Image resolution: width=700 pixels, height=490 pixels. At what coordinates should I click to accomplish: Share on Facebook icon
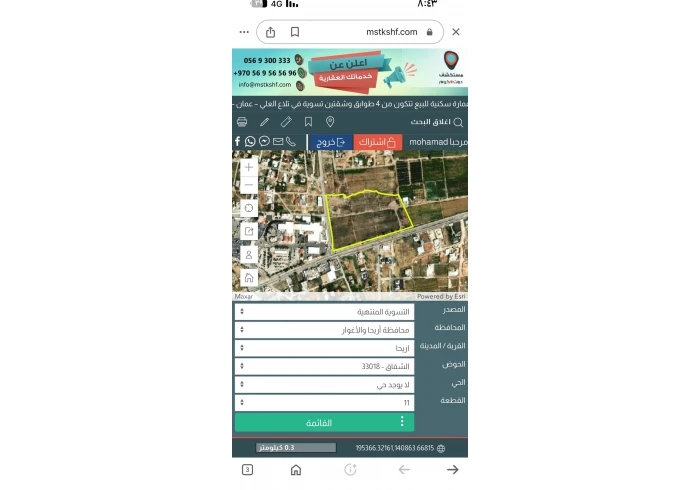238,142
